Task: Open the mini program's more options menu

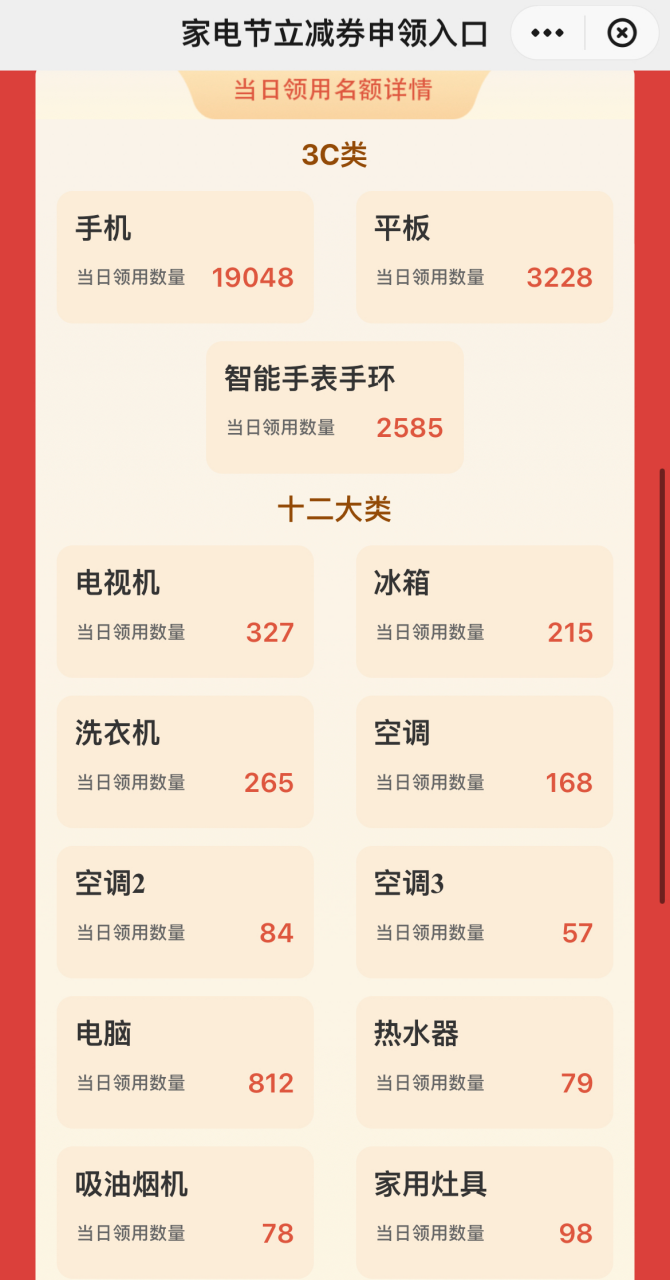Action: [x=547, y=34]
